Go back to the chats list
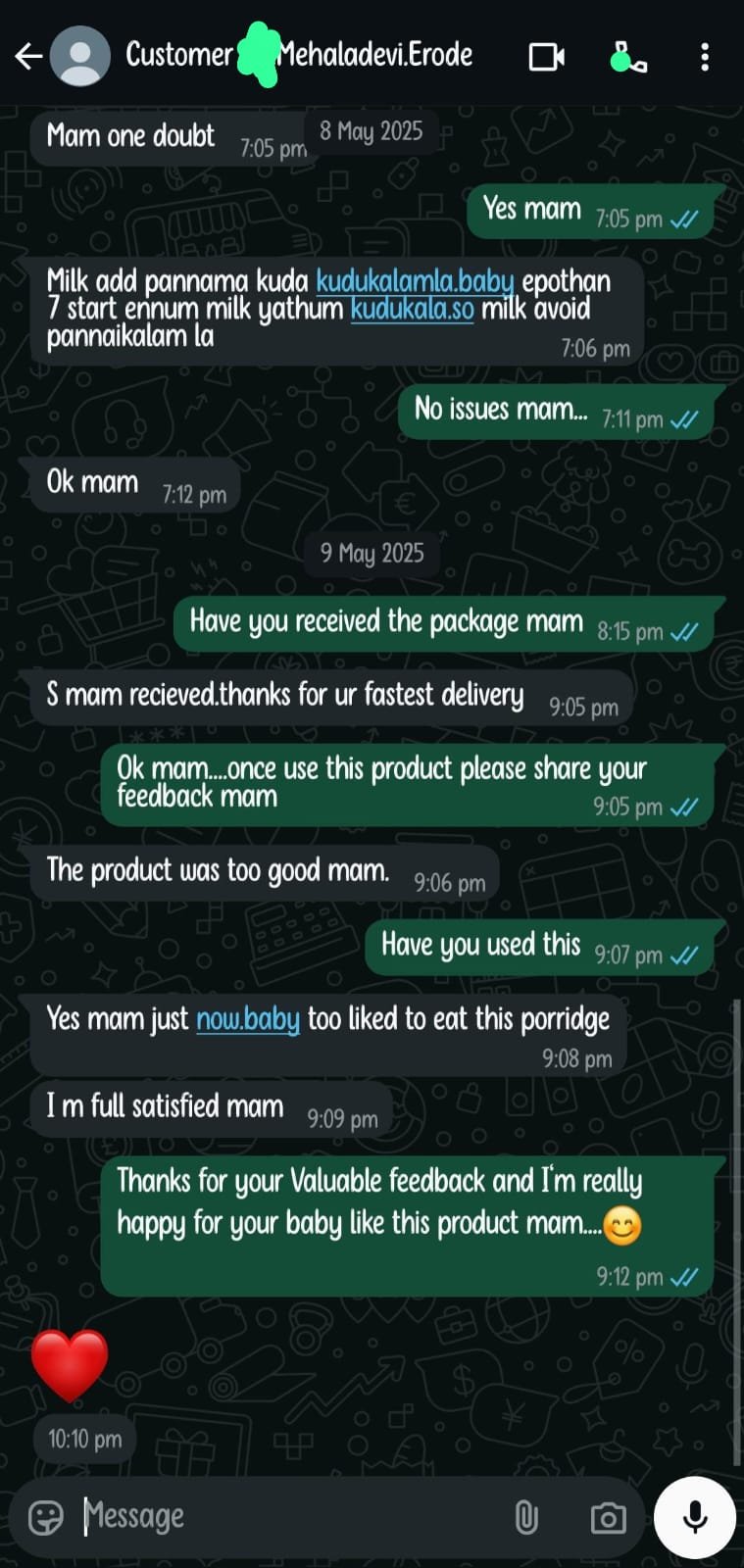 (x=27, y=57)
